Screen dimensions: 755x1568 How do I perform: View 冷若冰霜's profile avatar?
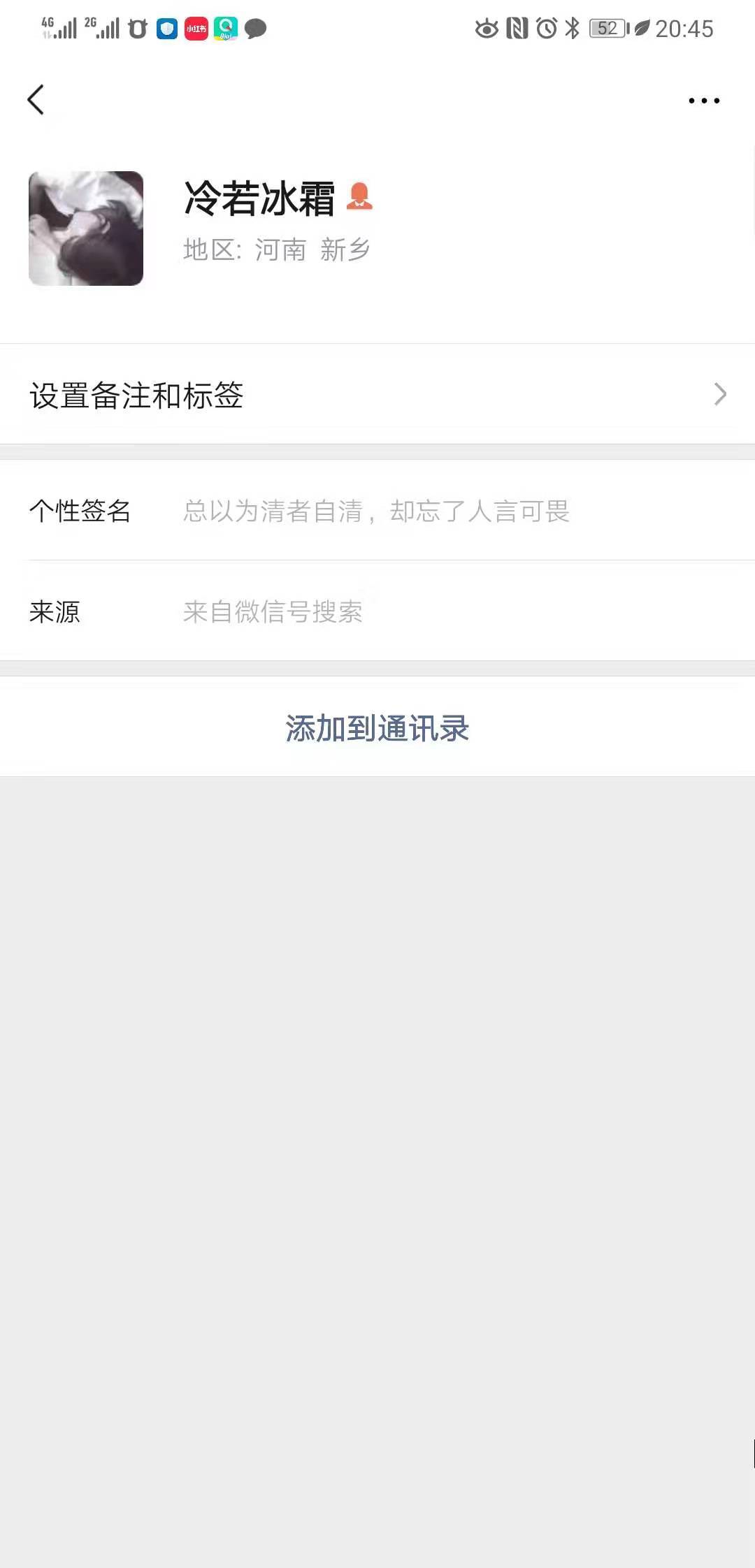tap(86, 228)
